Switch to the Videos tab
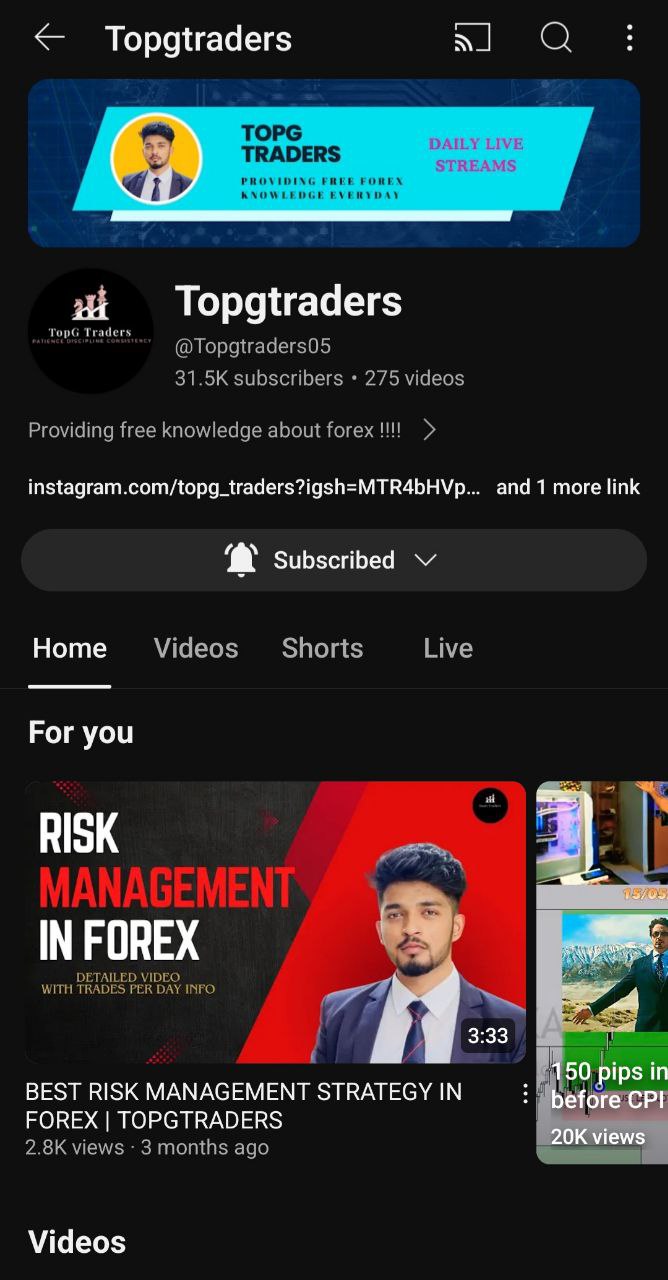This screenshot has width=668, height=1280. 196,648
